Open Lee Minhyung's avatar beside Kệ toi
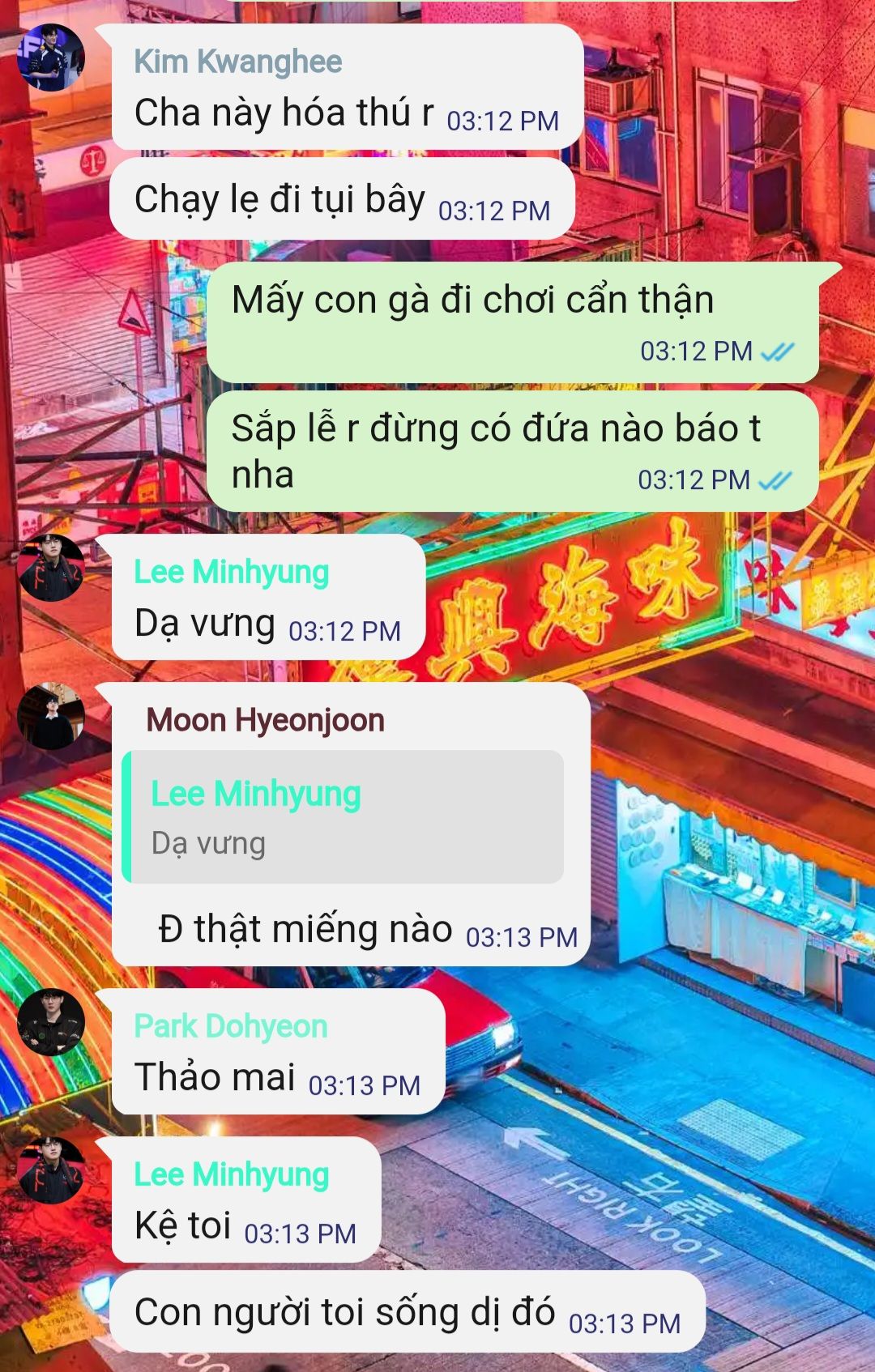Screen dimensions: 875x1372 tap(51, 1170)
